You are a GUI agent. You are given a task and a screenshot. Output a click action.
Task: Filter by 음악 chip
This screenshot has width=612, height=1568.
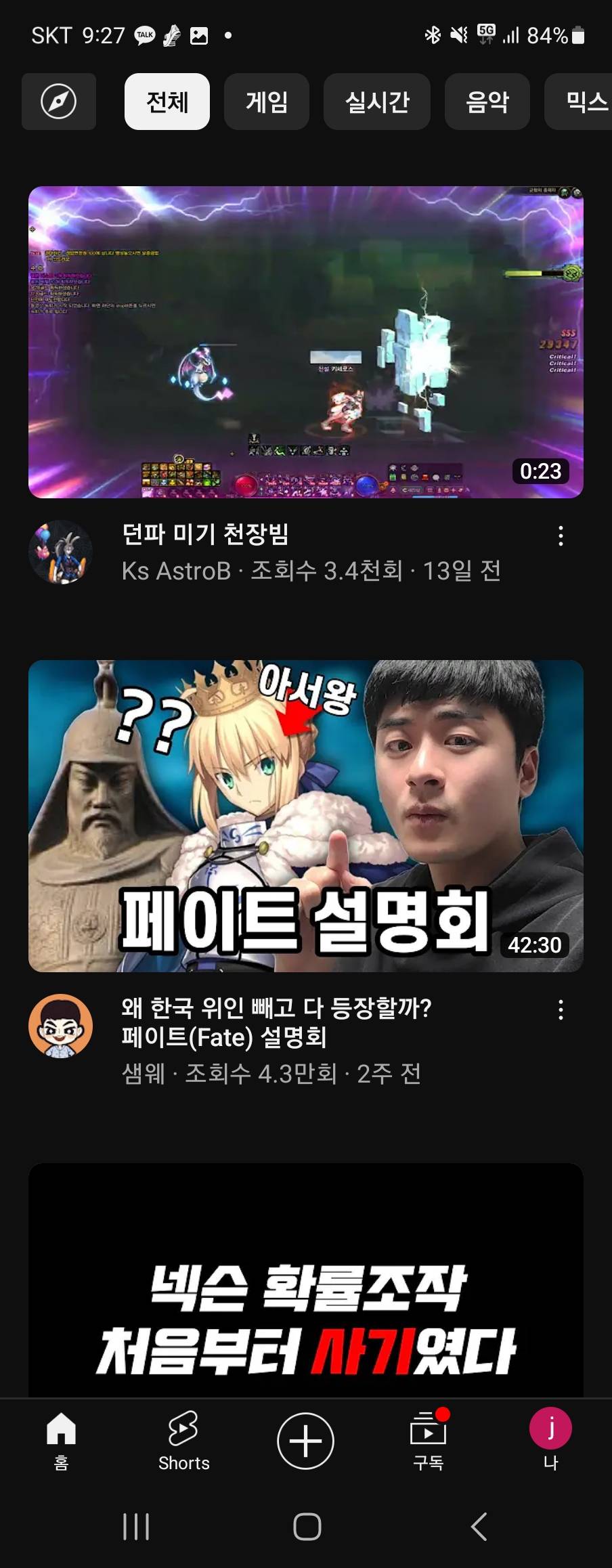pos(487,102)
